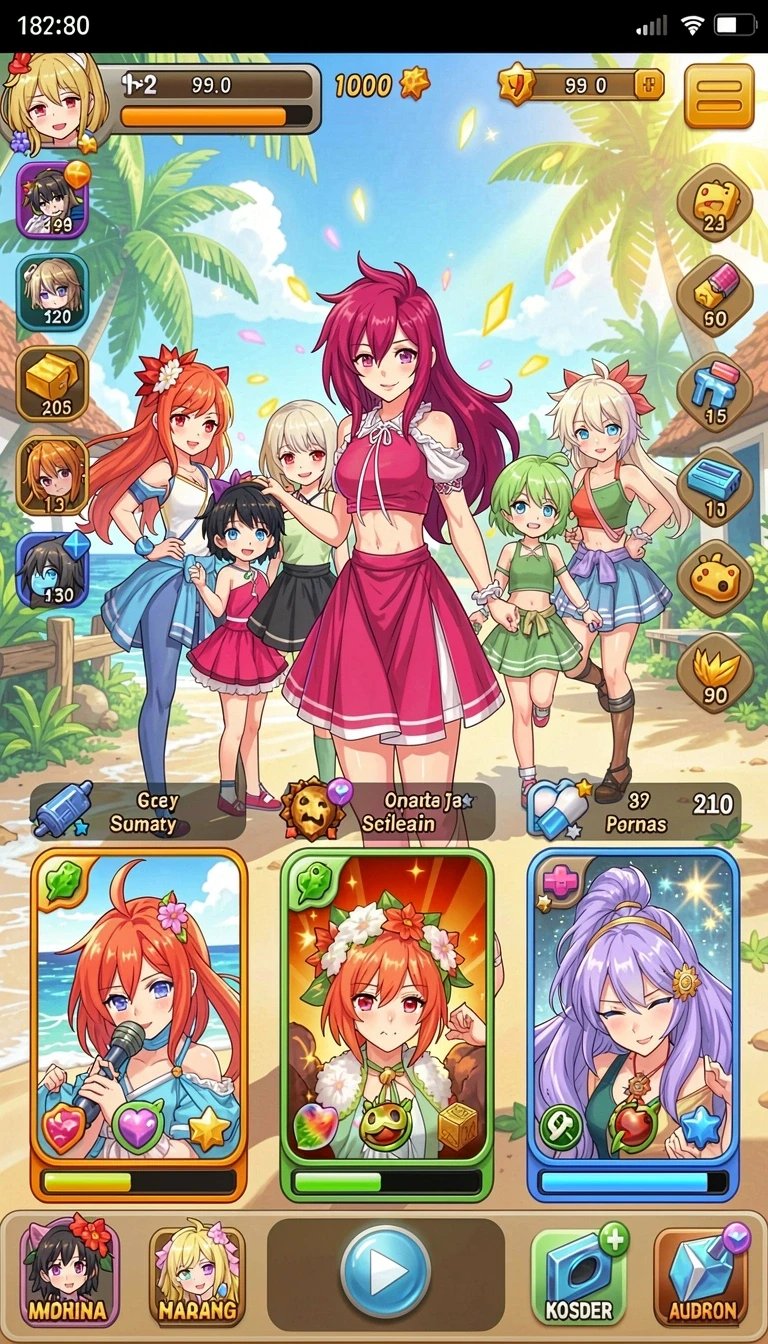Select the blue-framed purple-haired girl card
This screenshot has height=1344, width=768.
click(x=633, y=1024)
